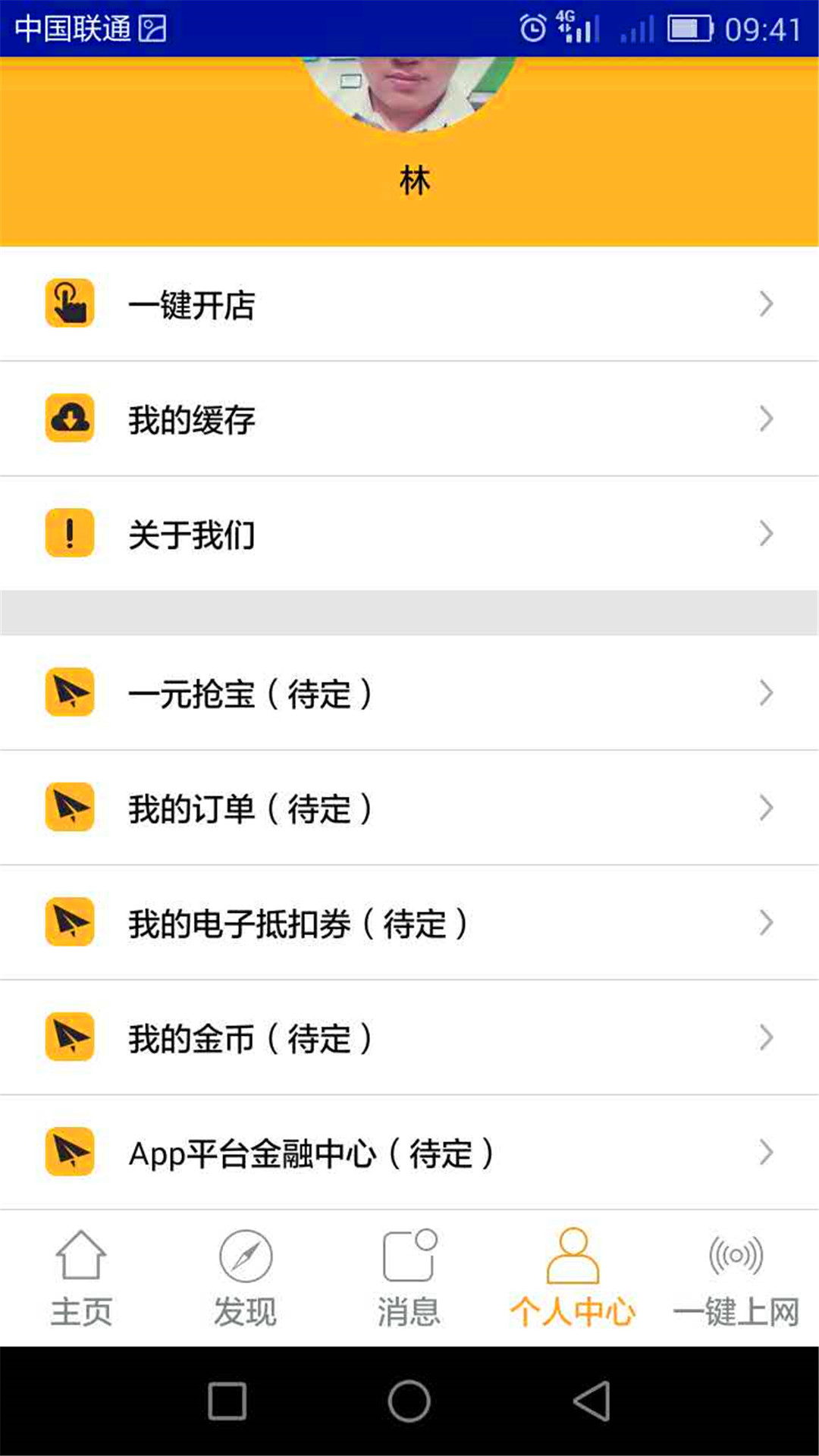Expand the 关于我们 row chevron
This screenshot has width=819, height=1456.
(765, 533)
